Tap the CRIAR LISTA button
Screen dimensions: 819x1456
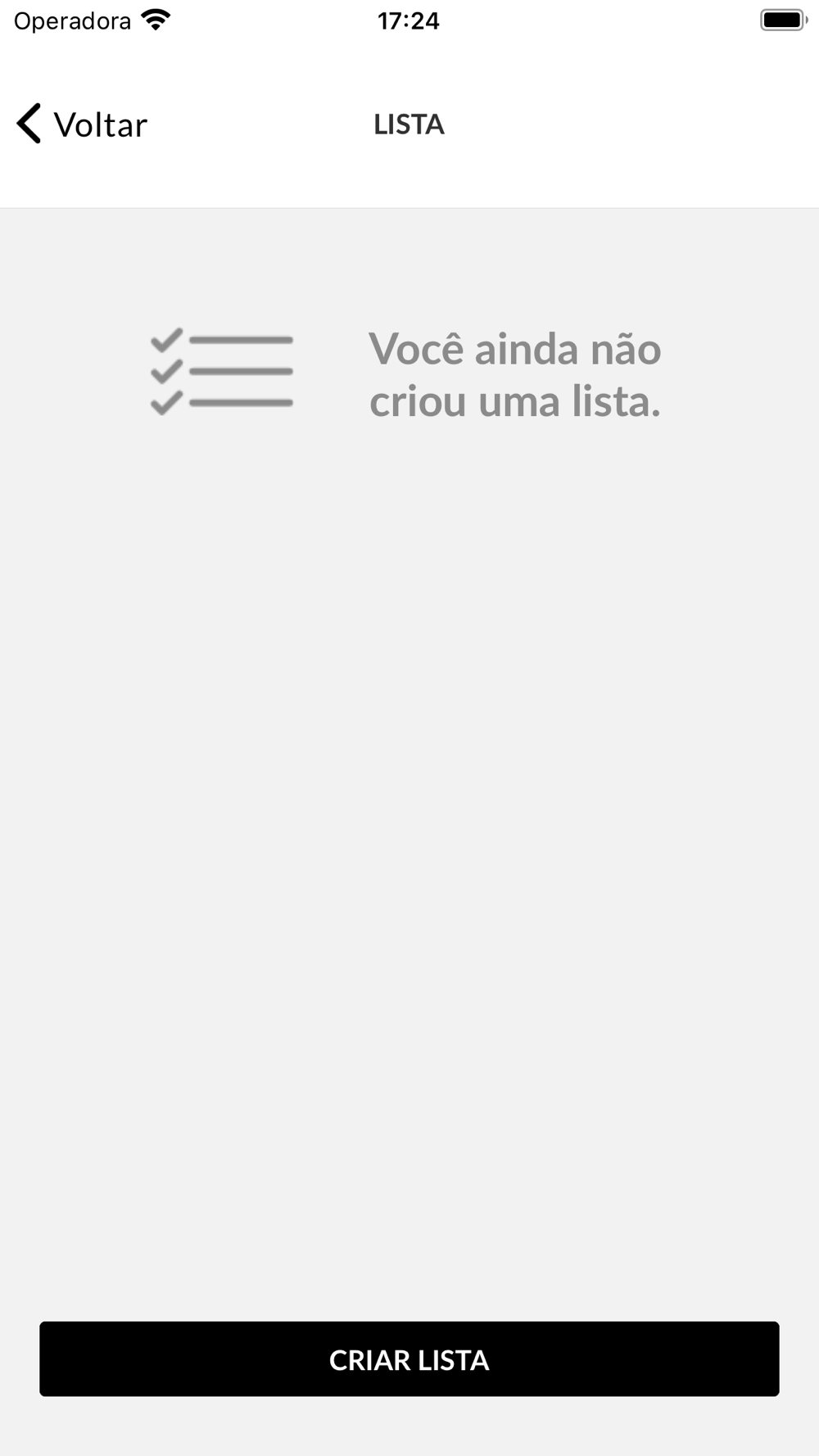pyautogui.click(x=409, y=1359)
